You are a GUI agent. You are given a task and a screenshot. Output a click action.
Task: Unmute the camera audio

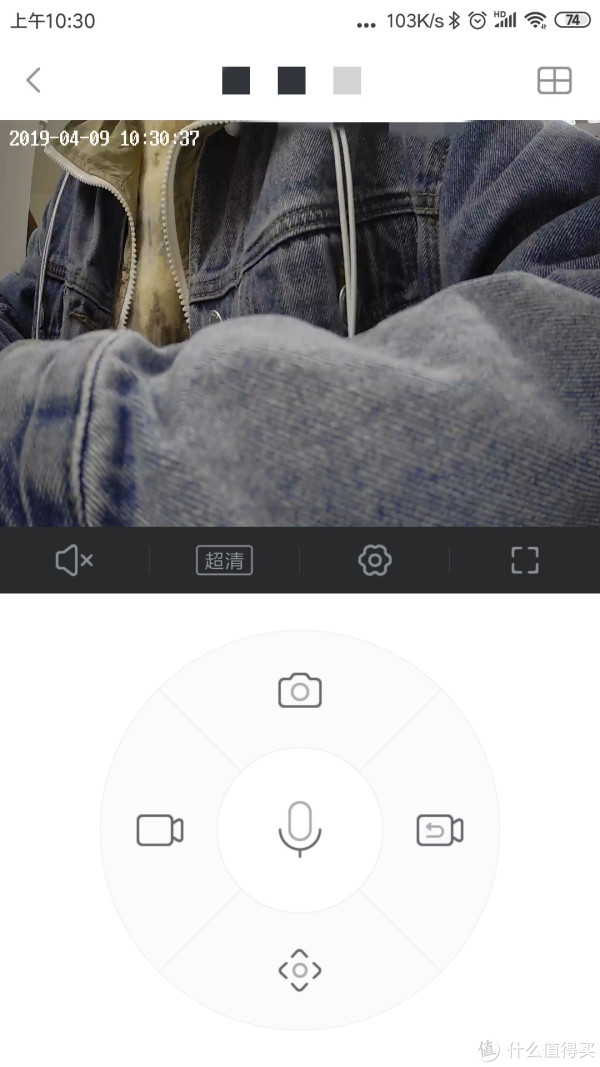[74, 560]
